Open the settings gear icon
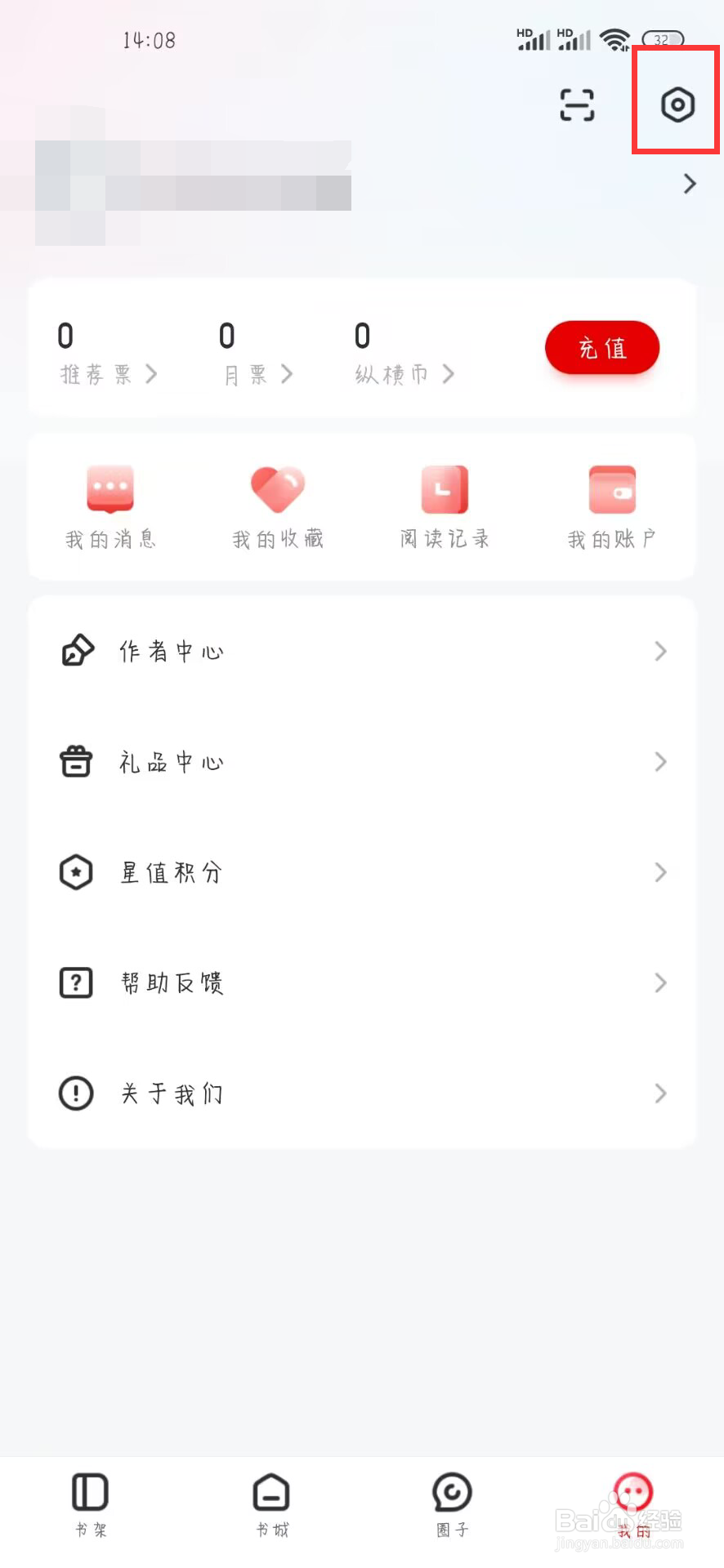The width and height of the screenshot is (724, 1568). pos(675,104)
